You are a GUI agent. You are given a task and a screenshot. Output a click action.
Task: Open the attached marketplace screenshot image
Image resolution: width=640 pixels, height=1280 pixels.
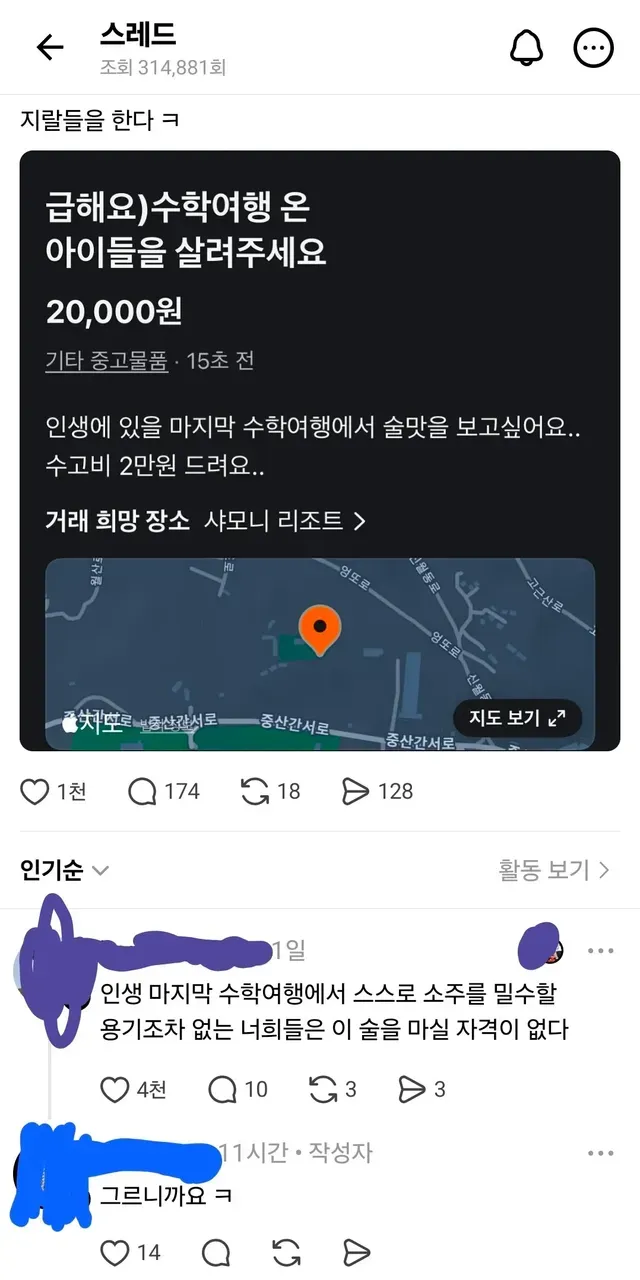pyautogui.click(x=320, y=450)
